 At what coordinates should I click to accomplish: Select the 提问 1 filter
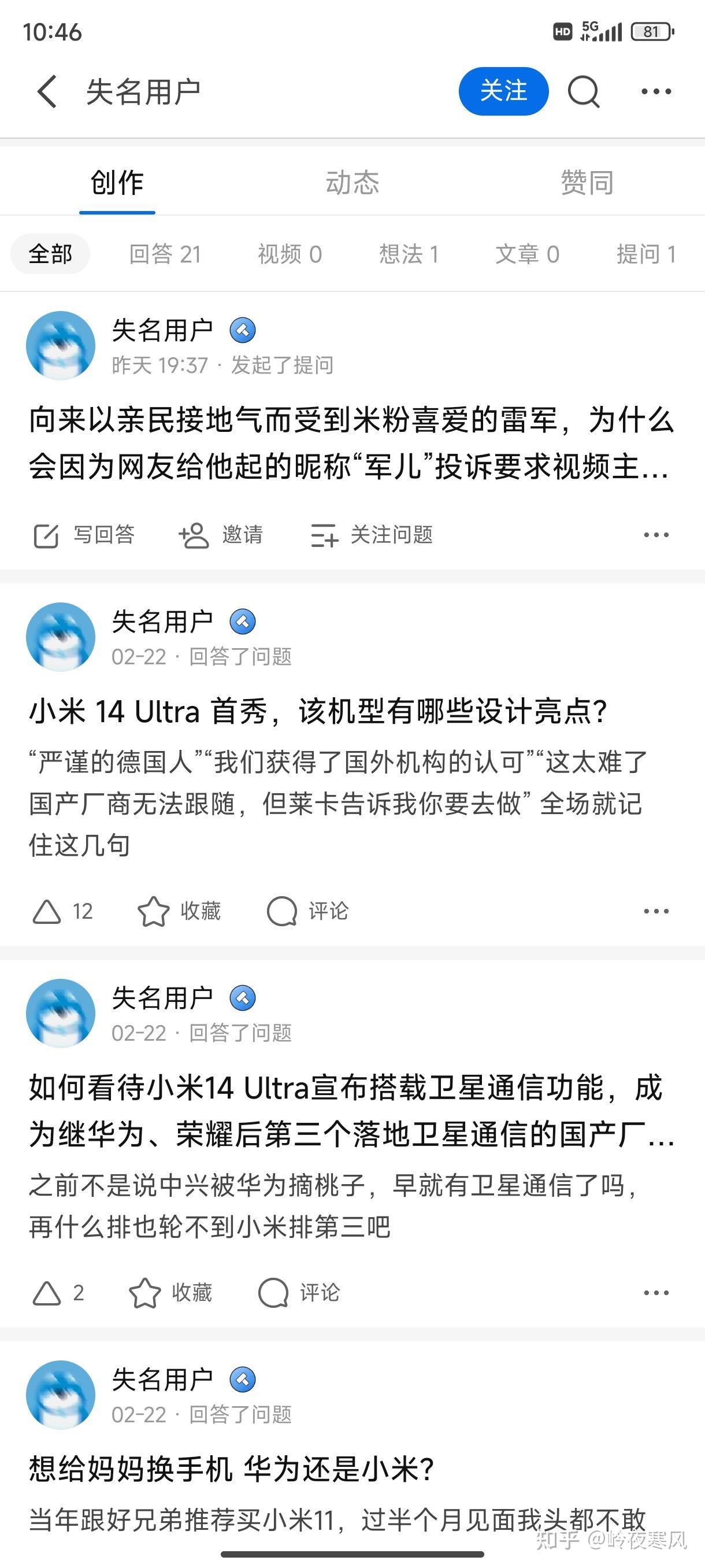646,254
